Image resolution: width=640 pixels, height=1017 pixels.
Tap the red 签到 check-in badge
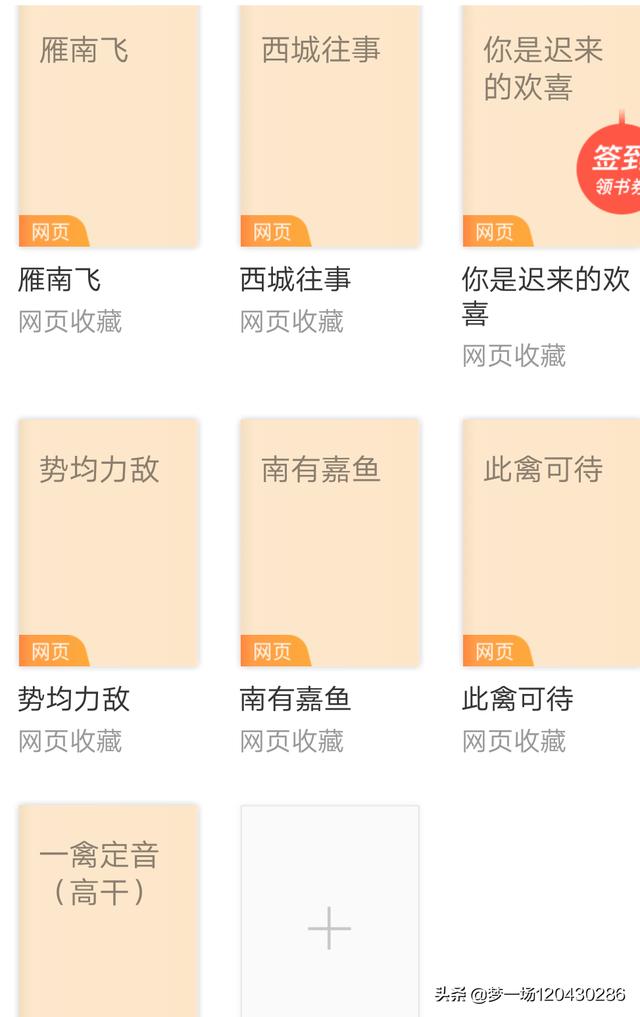(x=612, y=168)
